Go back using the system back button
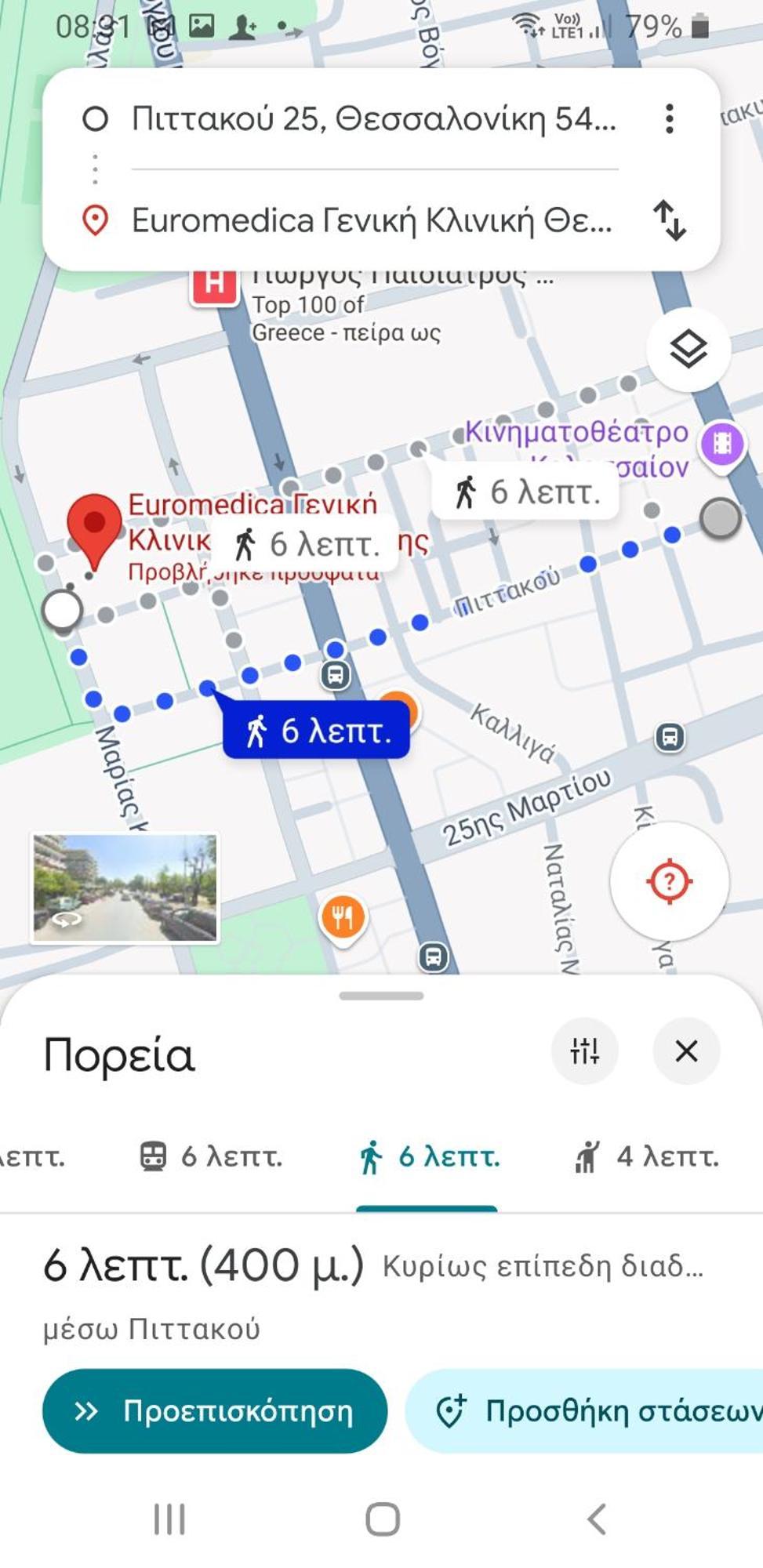763x1568 pixels. [597, 1519]
